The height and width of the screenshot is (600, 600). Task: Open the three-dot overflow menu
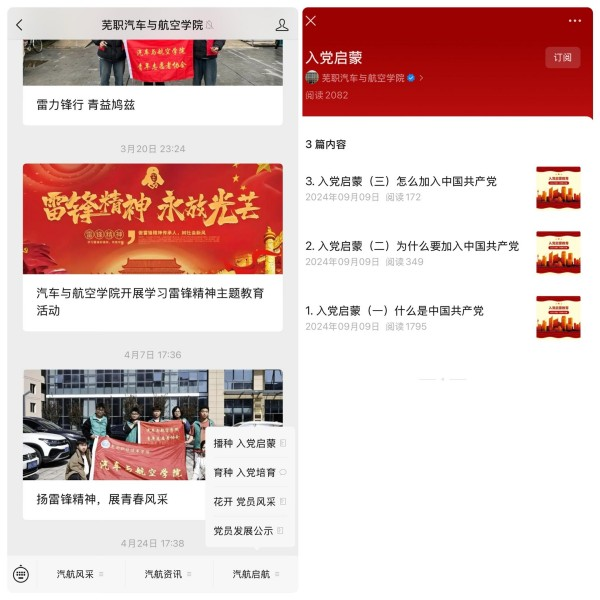(x=575, y=21)
